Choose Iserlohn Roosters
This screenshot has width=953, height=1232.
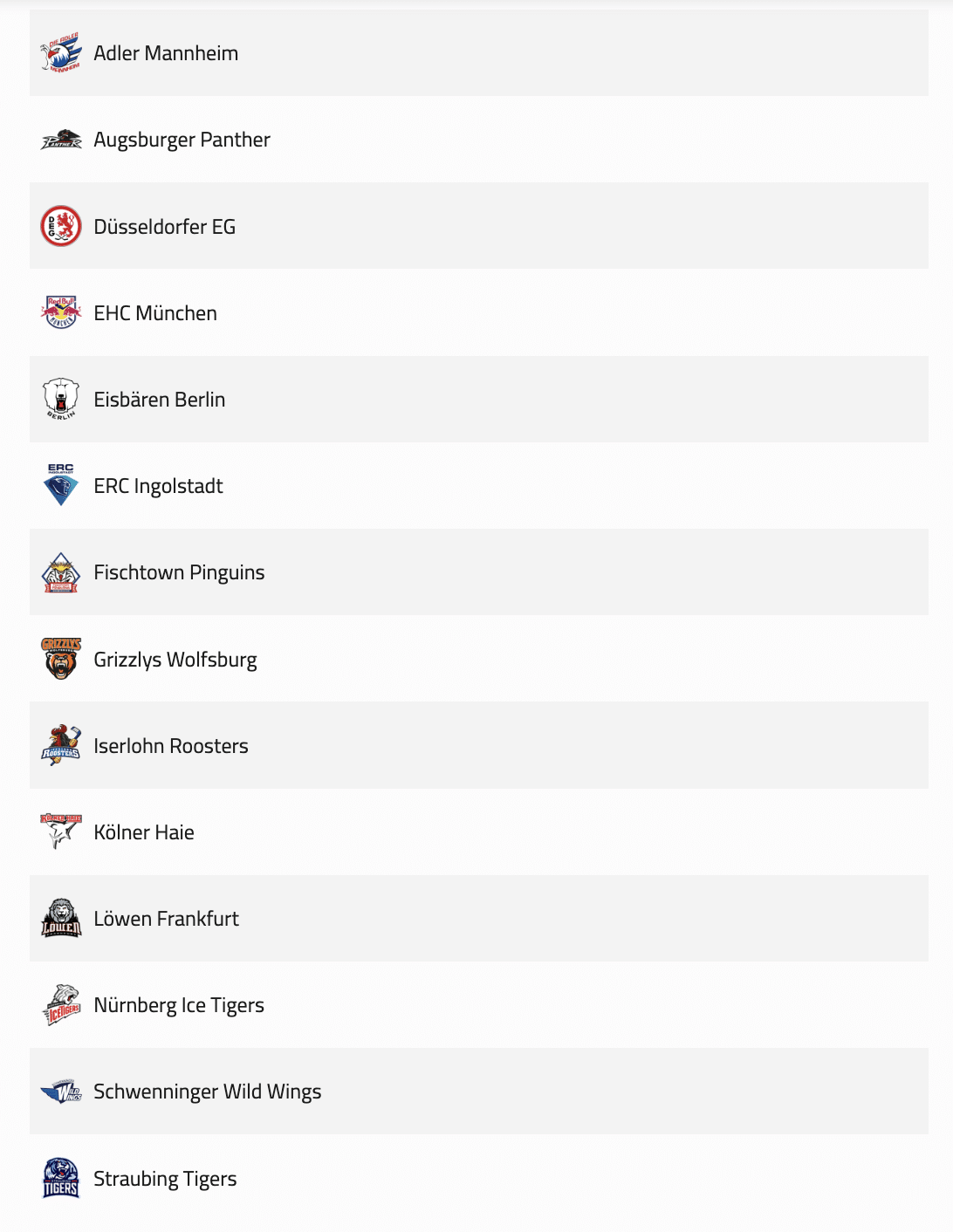(171, 745)
